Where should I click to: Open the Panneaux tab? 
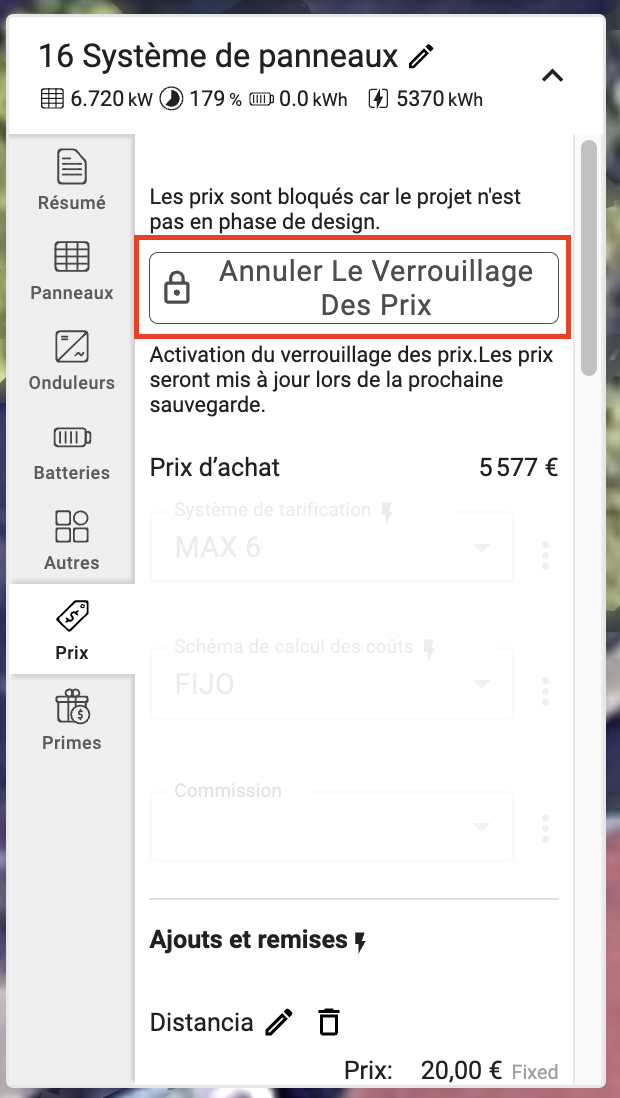pyautogui.click(x=72, y=270)
